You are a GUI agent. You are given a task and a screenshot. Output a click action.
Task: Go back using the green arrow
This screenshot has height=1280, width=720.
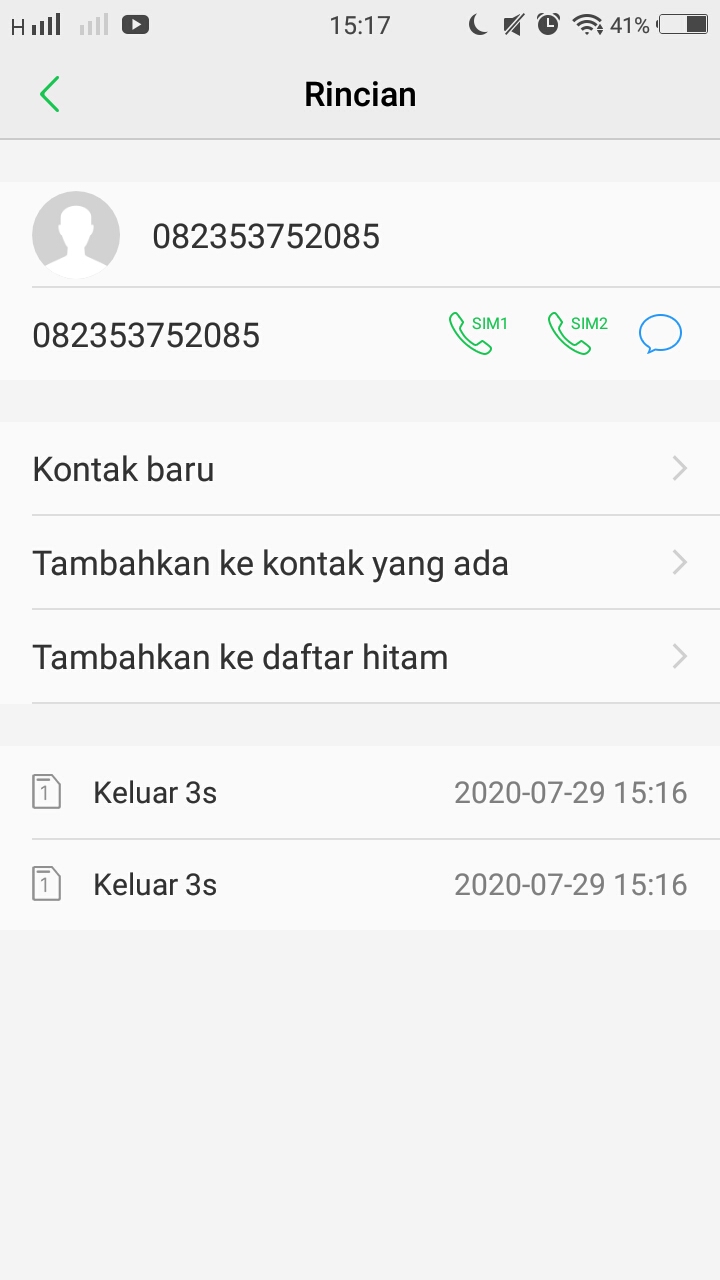(x=50, y=95)
